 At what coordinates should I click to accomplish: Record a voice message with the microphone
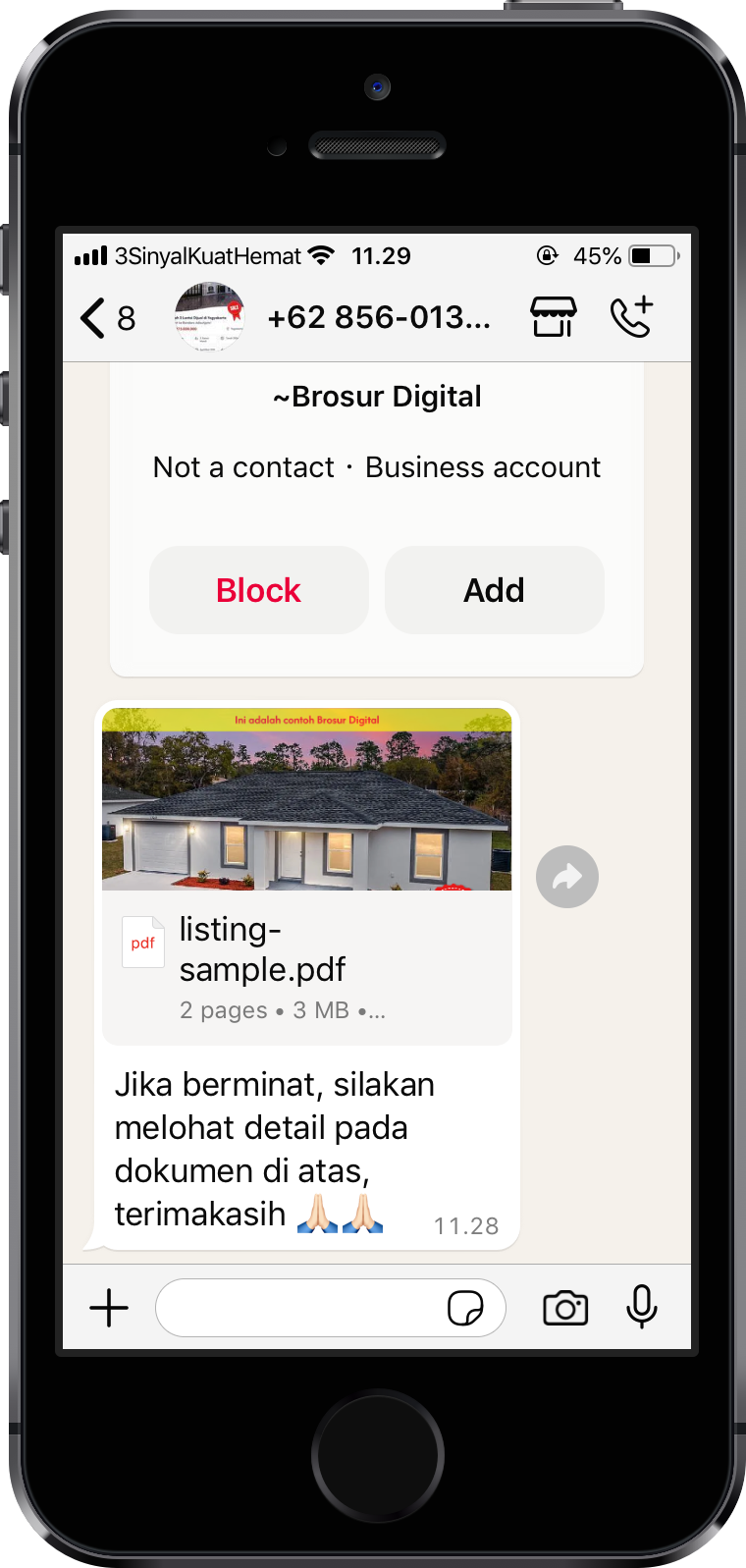coord(642,1307)
